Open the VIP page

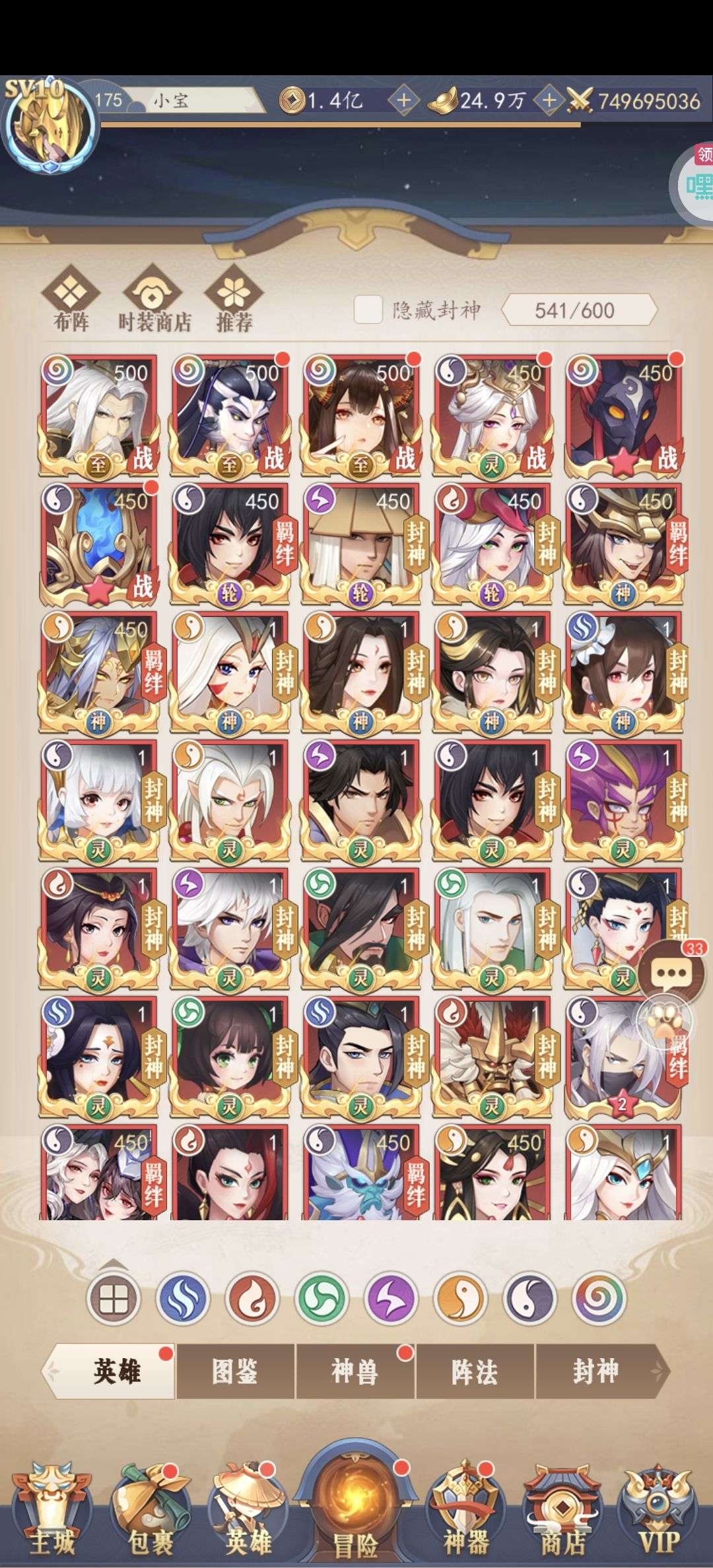(658, 1517)
